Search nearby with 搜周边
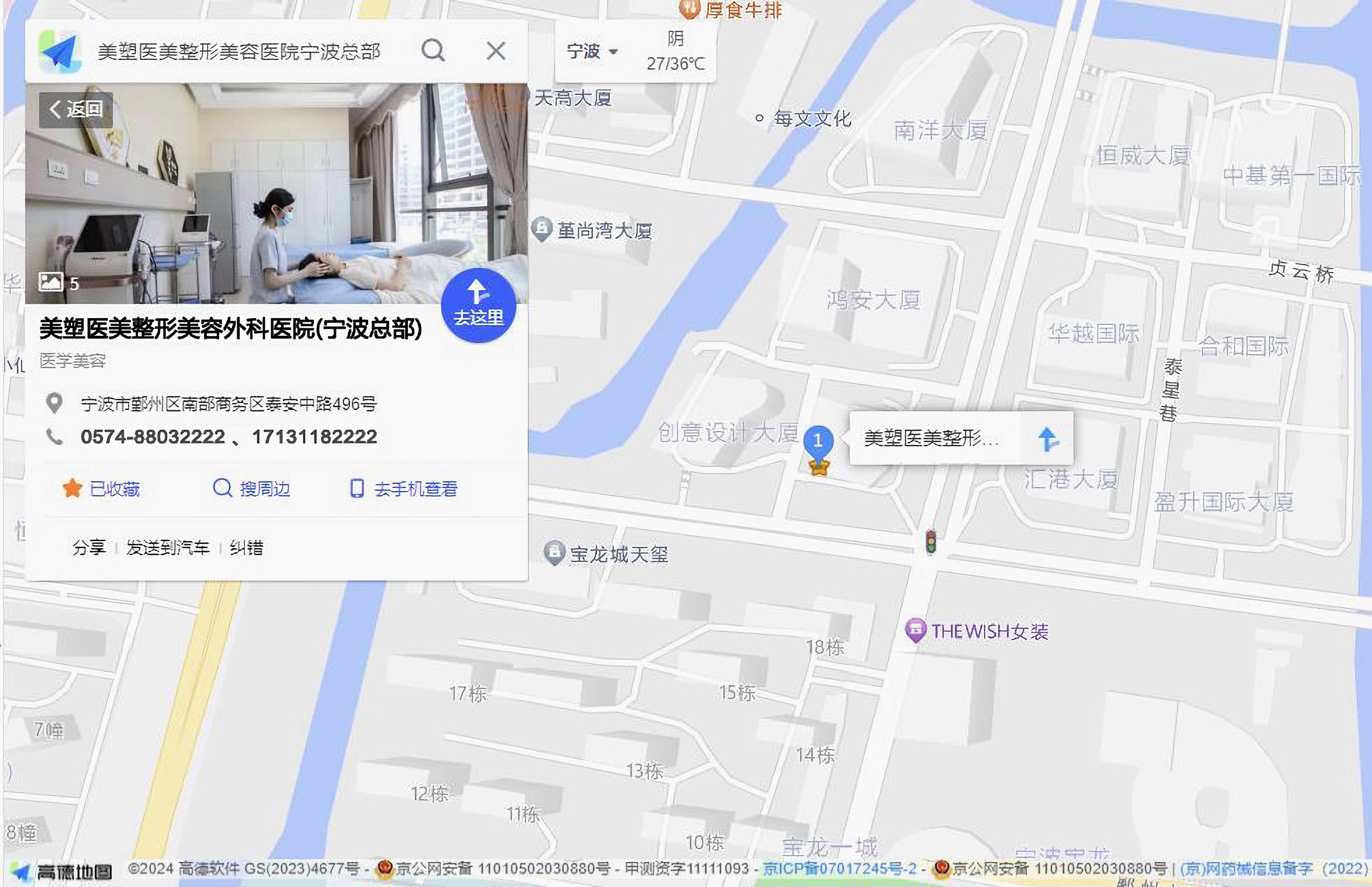The height and width of the screenshot is (887, 1372). coord(251,488)
